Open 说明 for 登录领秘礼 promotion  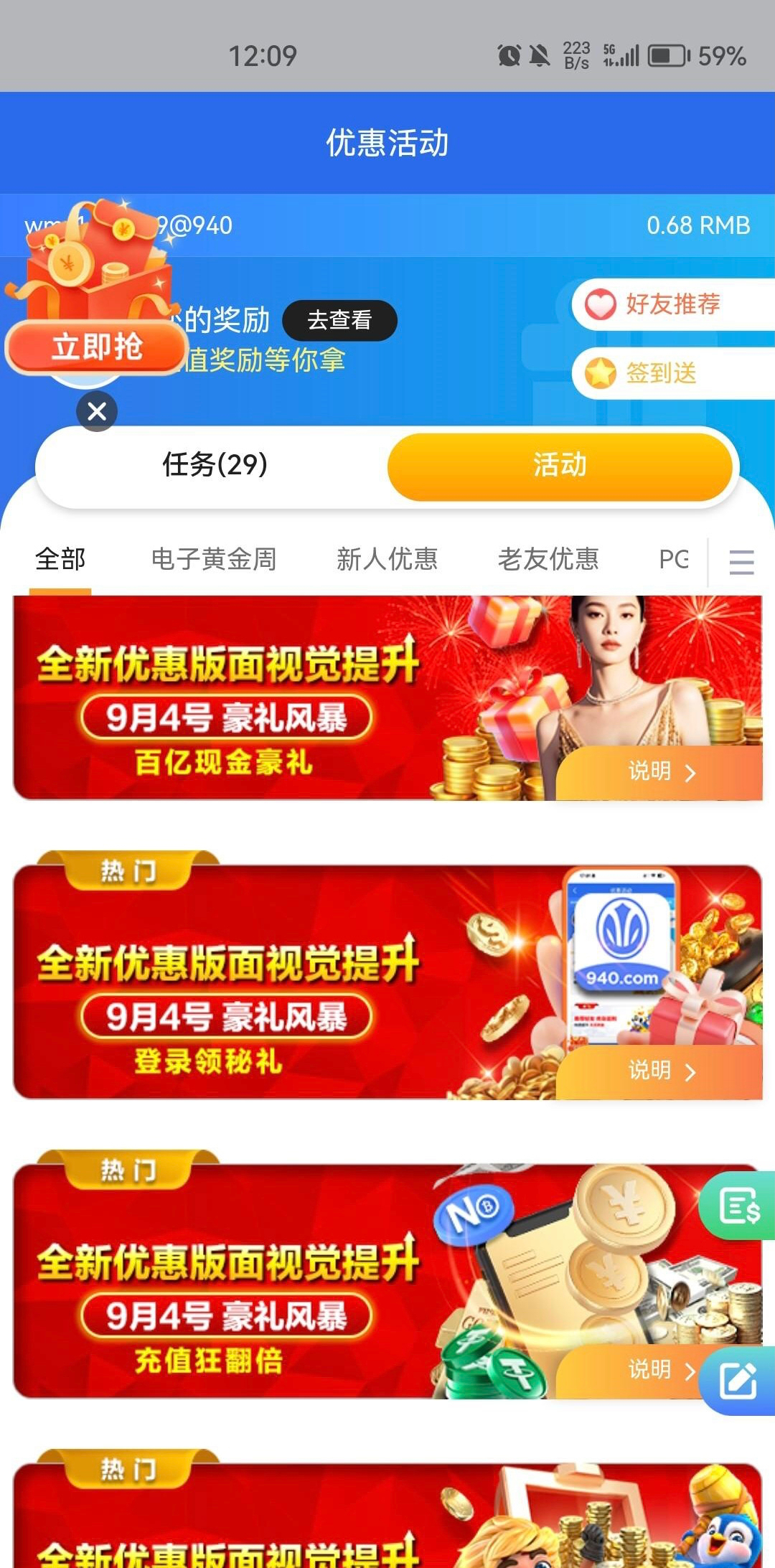tap(659, 1071)
